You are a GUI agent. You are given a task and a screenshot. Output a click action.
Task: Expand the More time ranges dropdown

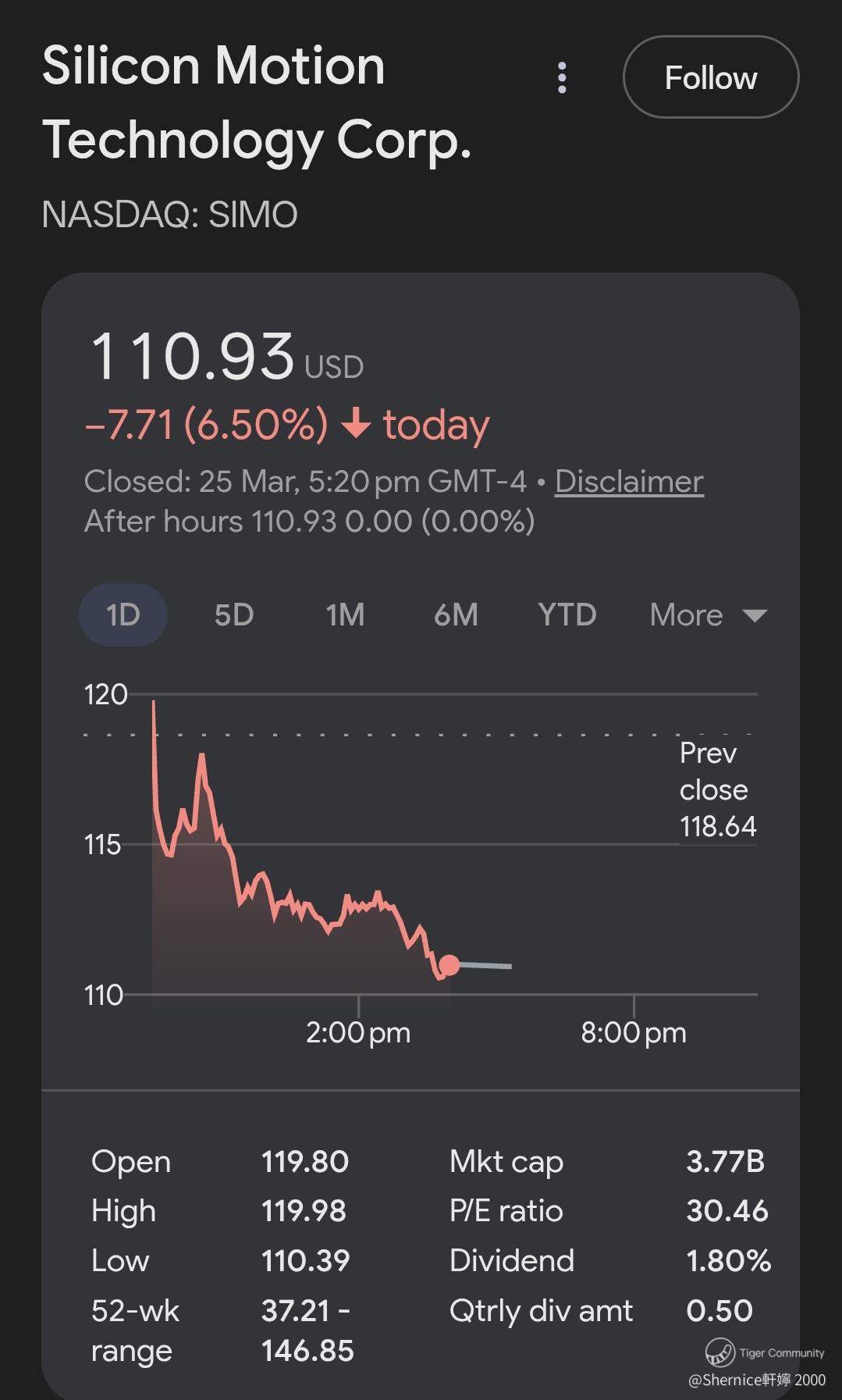pos(708,615)
